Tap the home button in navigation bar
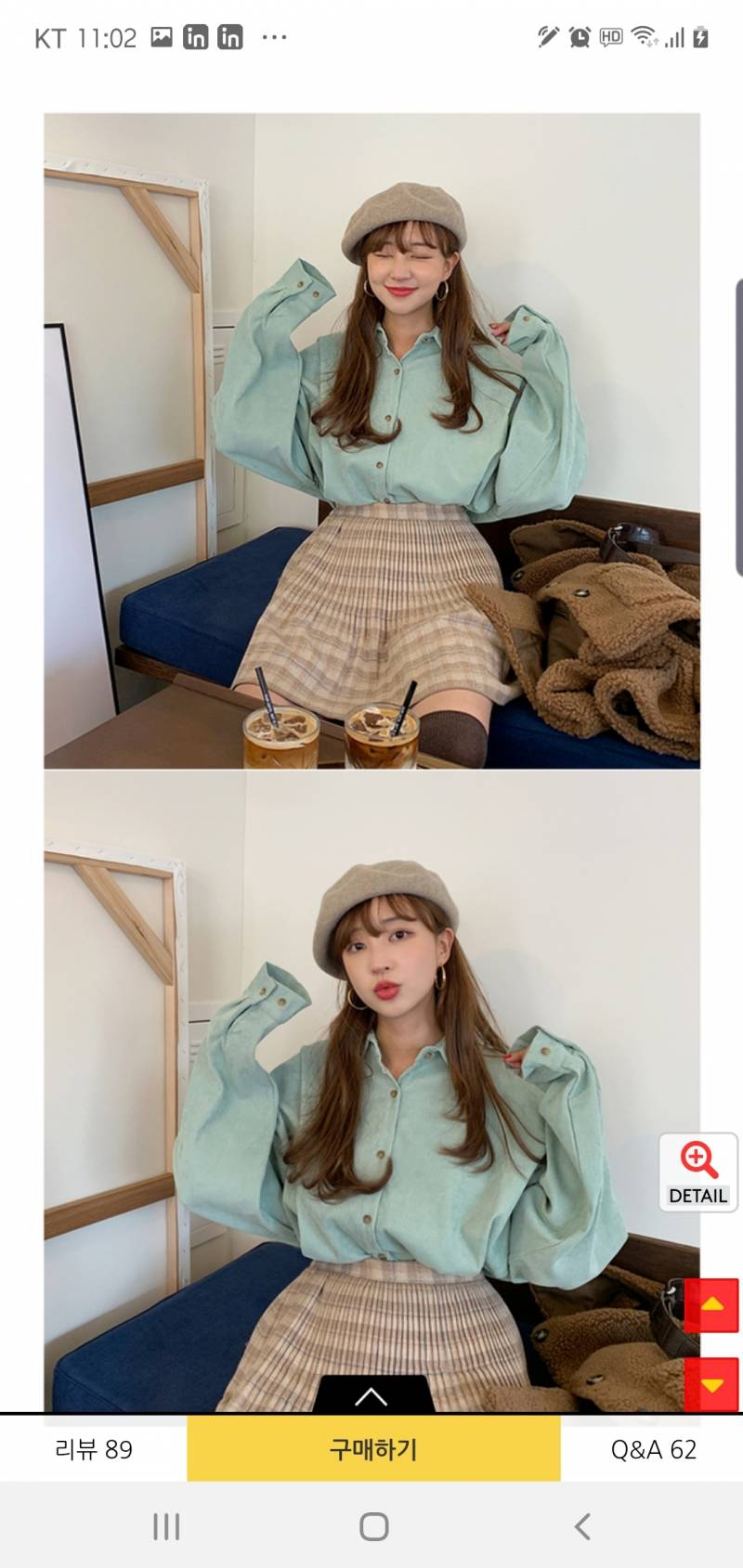This screenshot has height=1568, width=743. [x=371, y=1524]
